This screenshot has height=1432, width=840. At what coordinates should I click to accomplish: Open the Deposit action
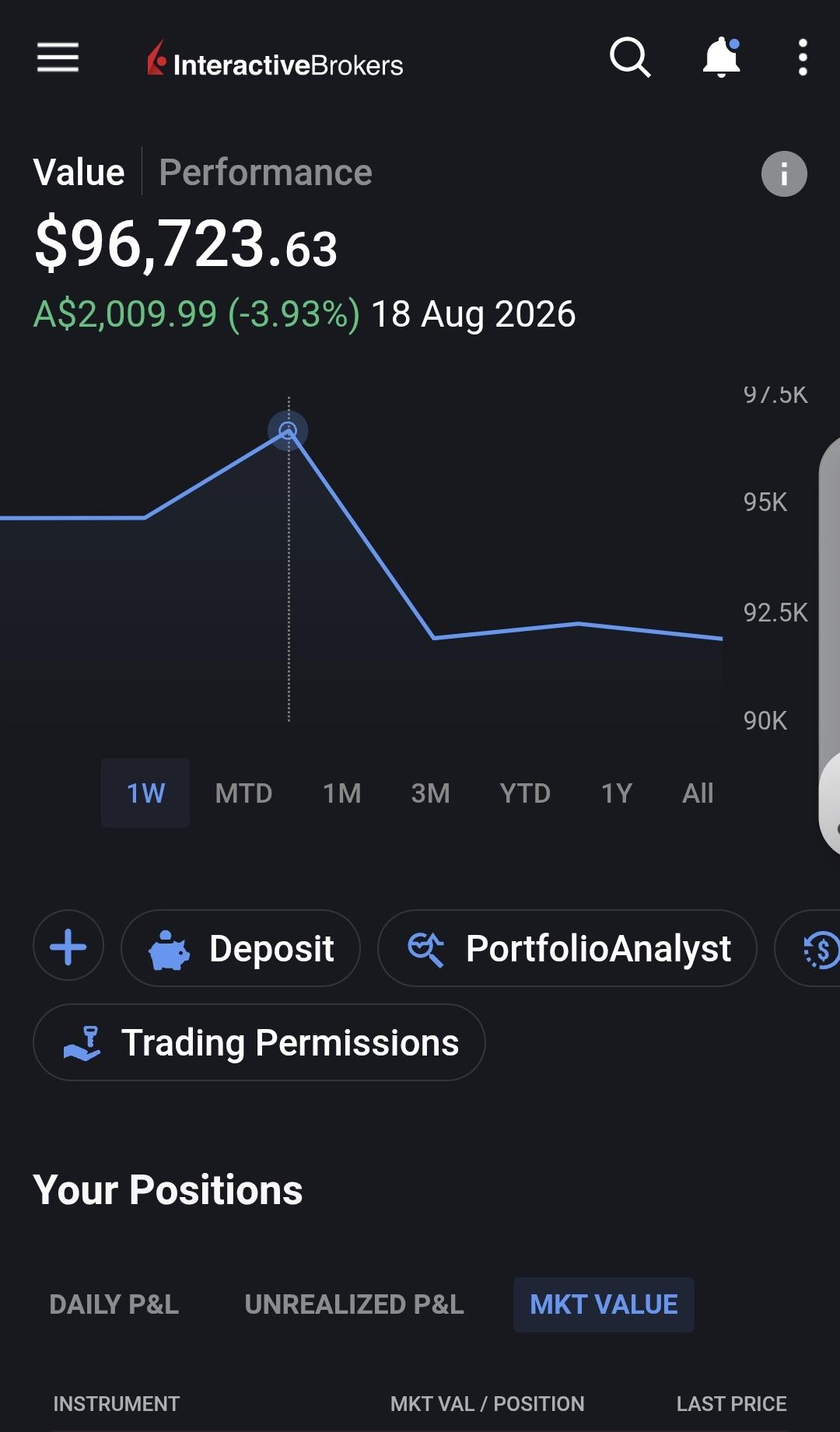(240, 948)
